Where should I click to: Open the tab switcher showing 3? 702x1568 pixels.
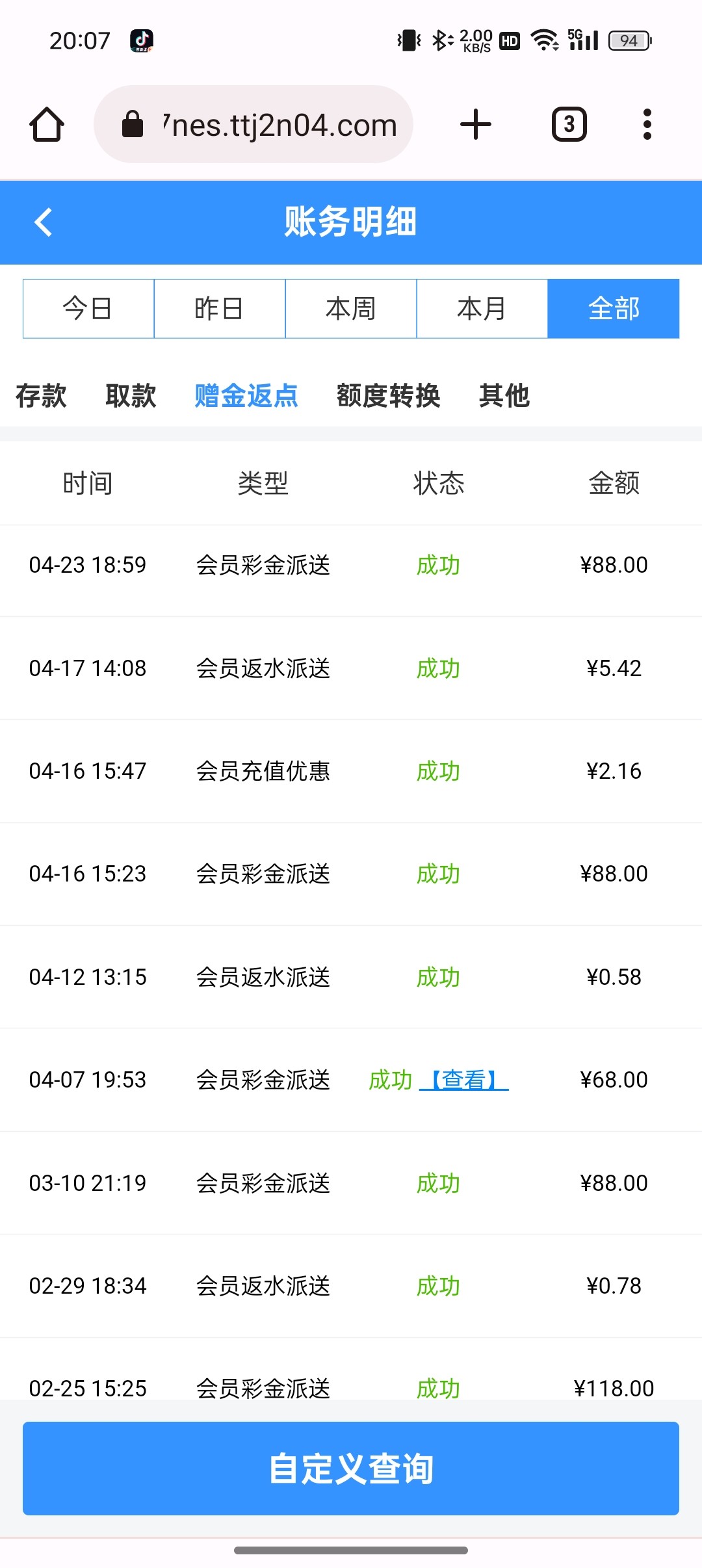point(569,124)
